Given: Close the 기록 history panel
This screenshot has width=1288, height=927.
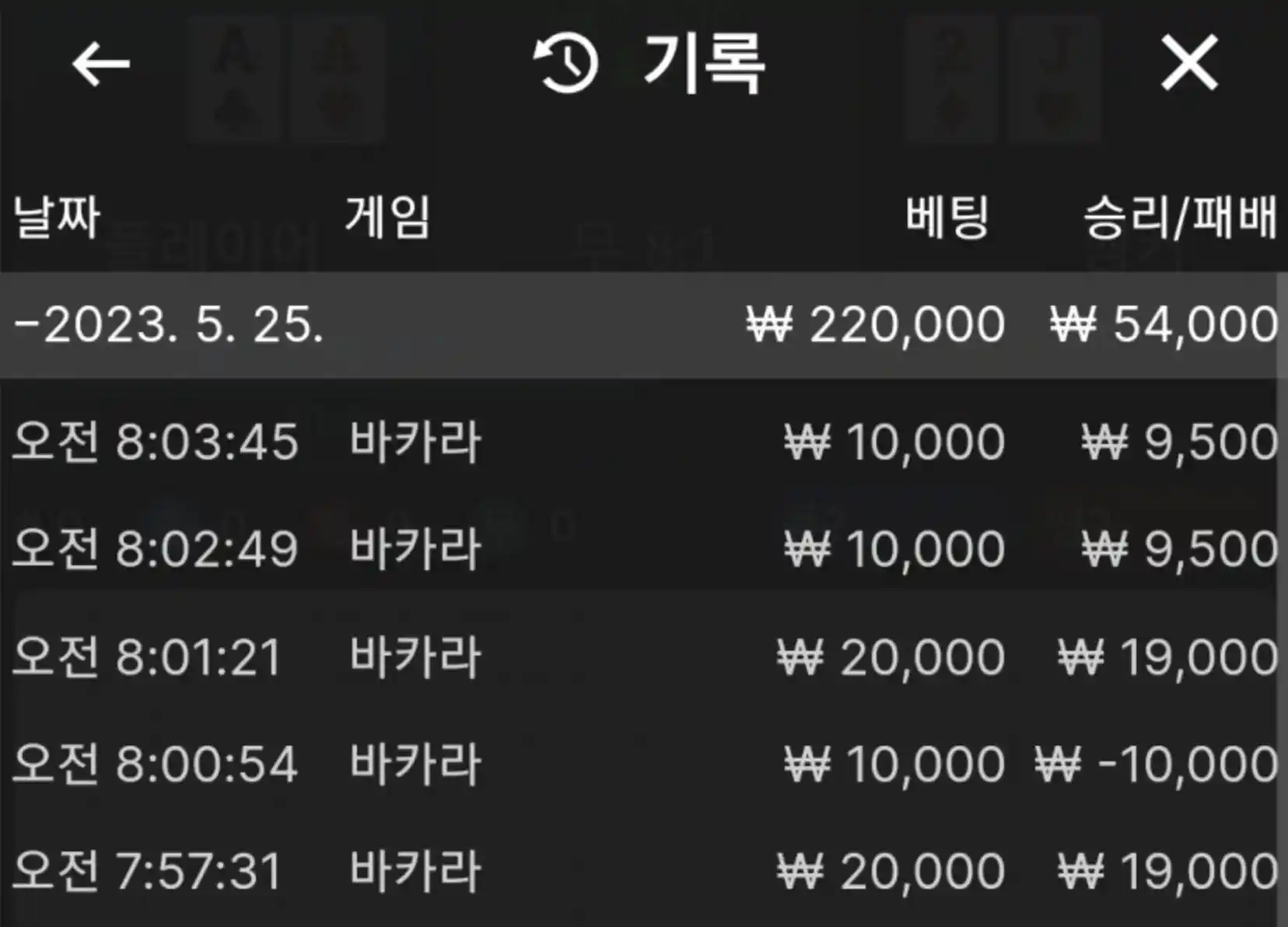Looking at the screenshot, I should [x=1188, y=62].
